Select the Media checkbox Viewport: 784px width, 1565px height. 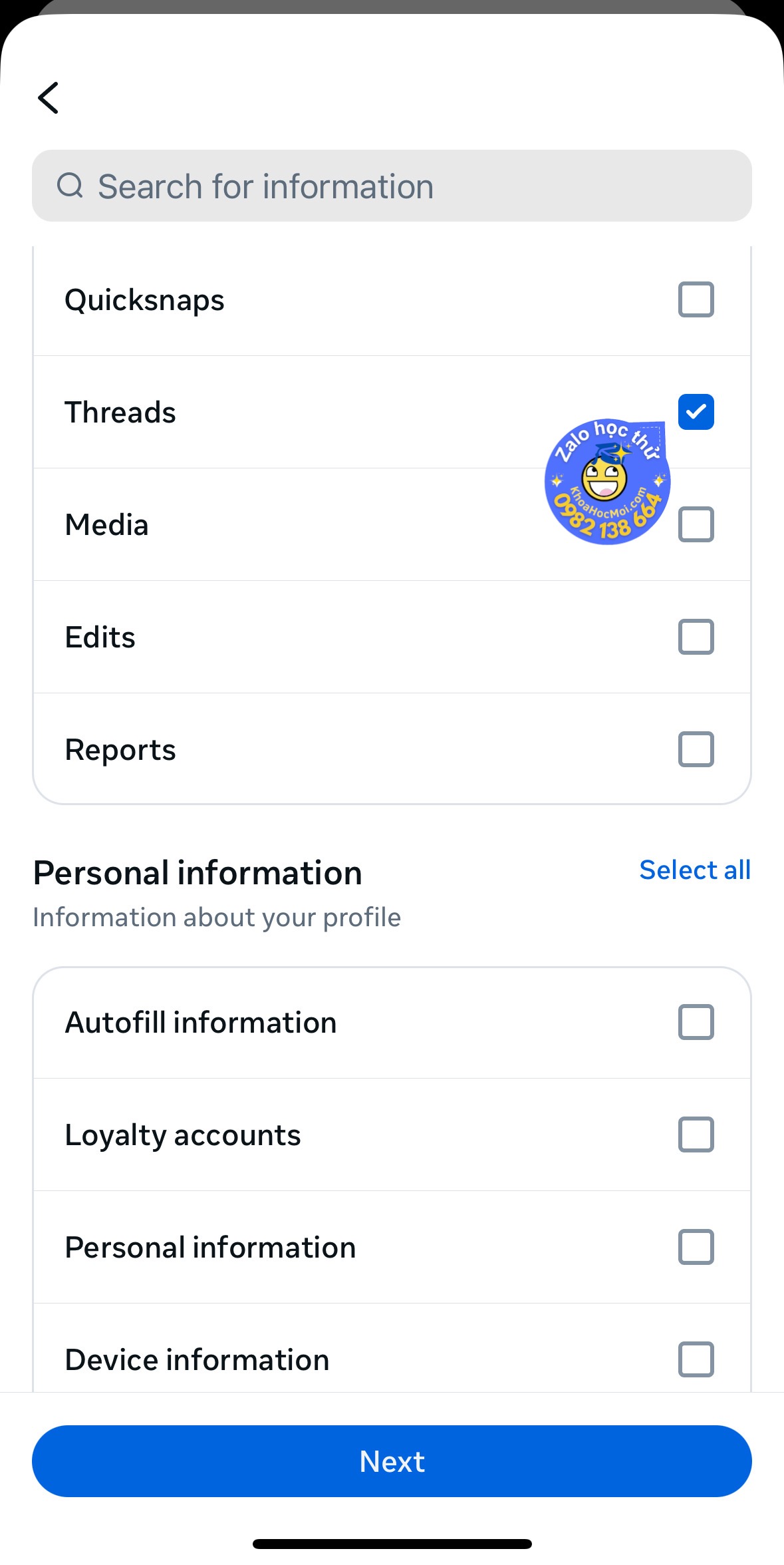[x=696, y=524]
